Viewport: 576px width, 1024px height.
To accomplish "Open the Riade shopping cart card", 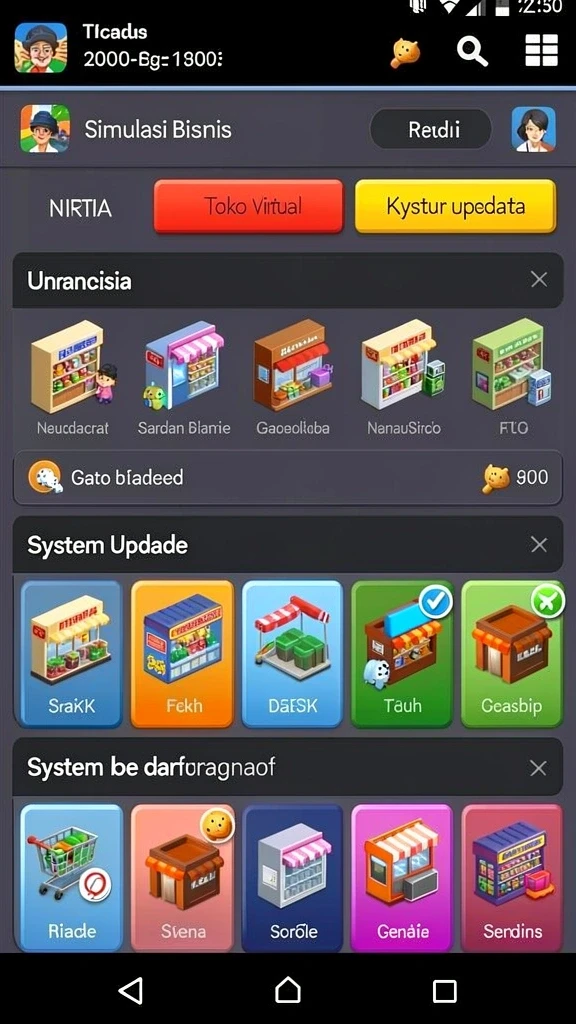I will [71, 877].
